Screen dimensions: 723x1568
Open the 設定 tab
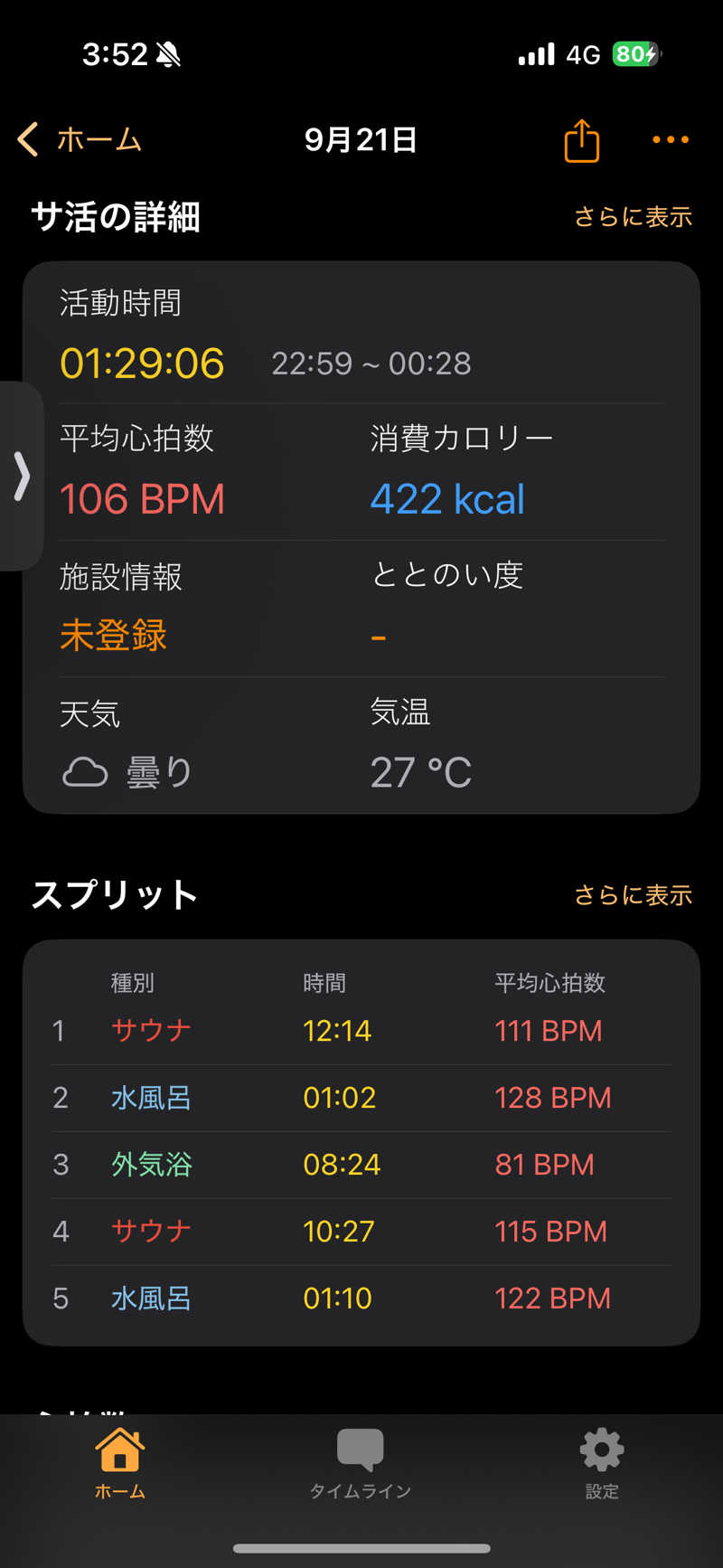(x=602, y=1464)
